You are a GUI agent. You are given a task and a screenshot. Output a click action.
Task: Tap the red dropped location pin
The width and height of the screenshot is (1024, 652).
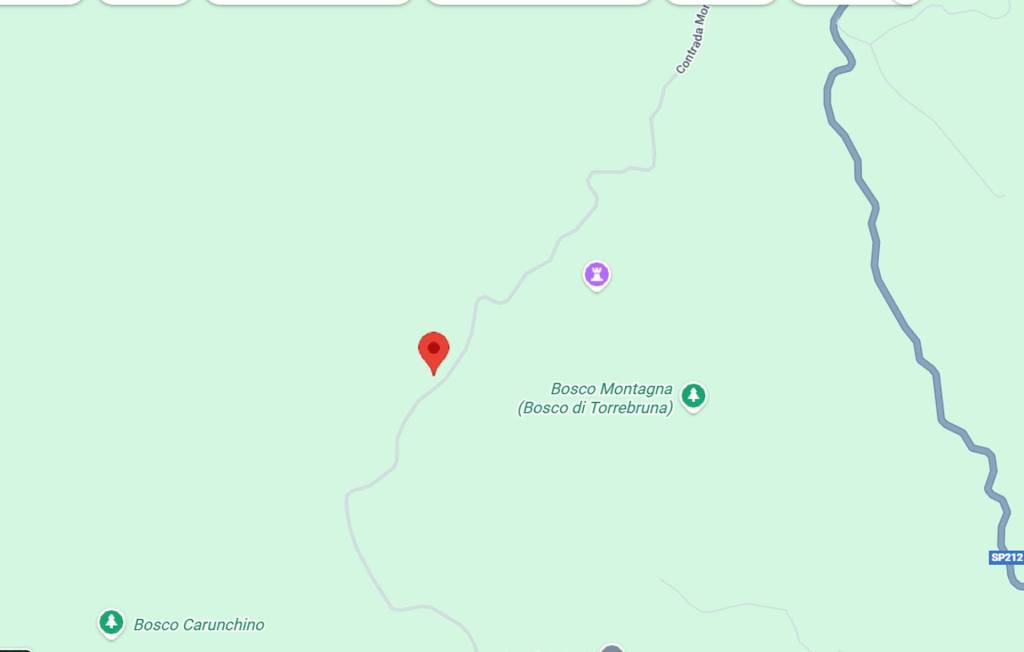(433, 351)
